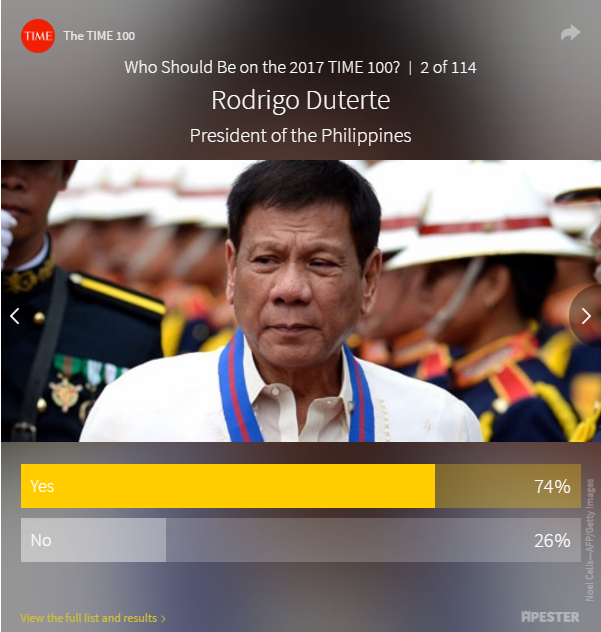
Task: View the full list and results
Action: point(92,618)
